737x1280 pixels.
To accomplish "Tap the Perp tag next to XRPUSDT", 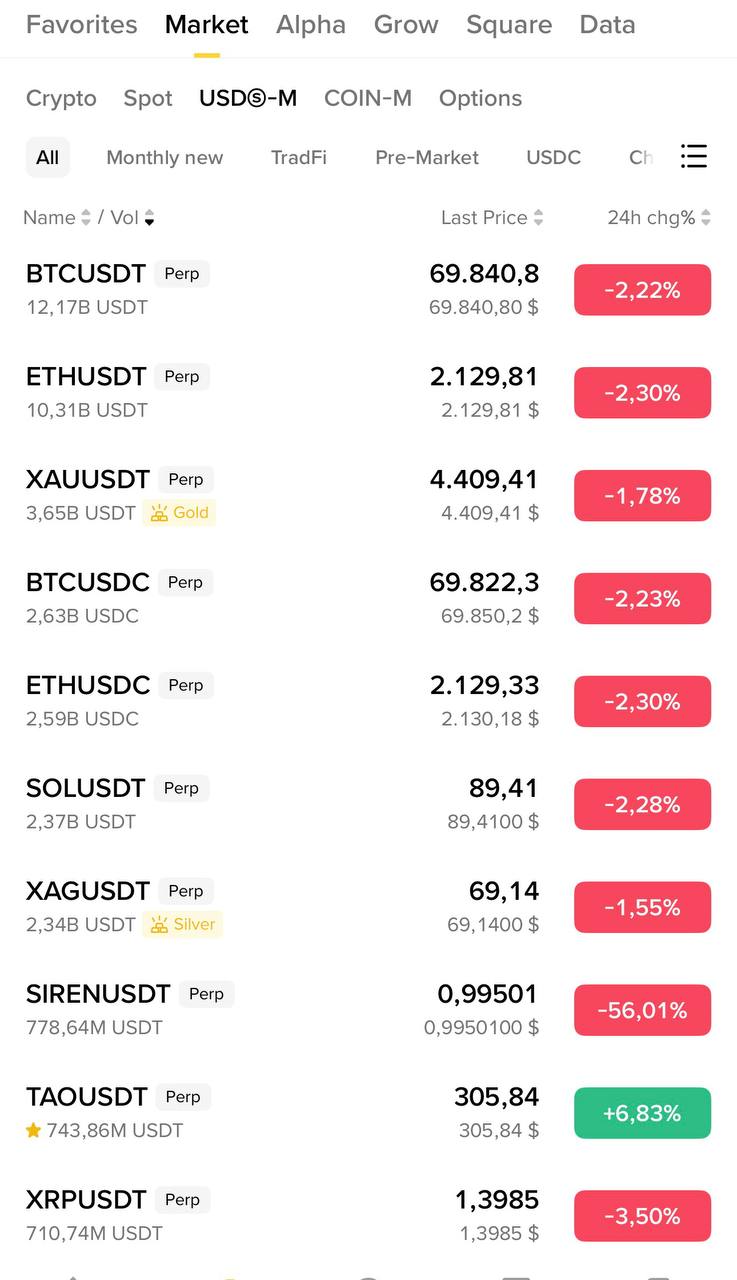I will point(182,1199).
